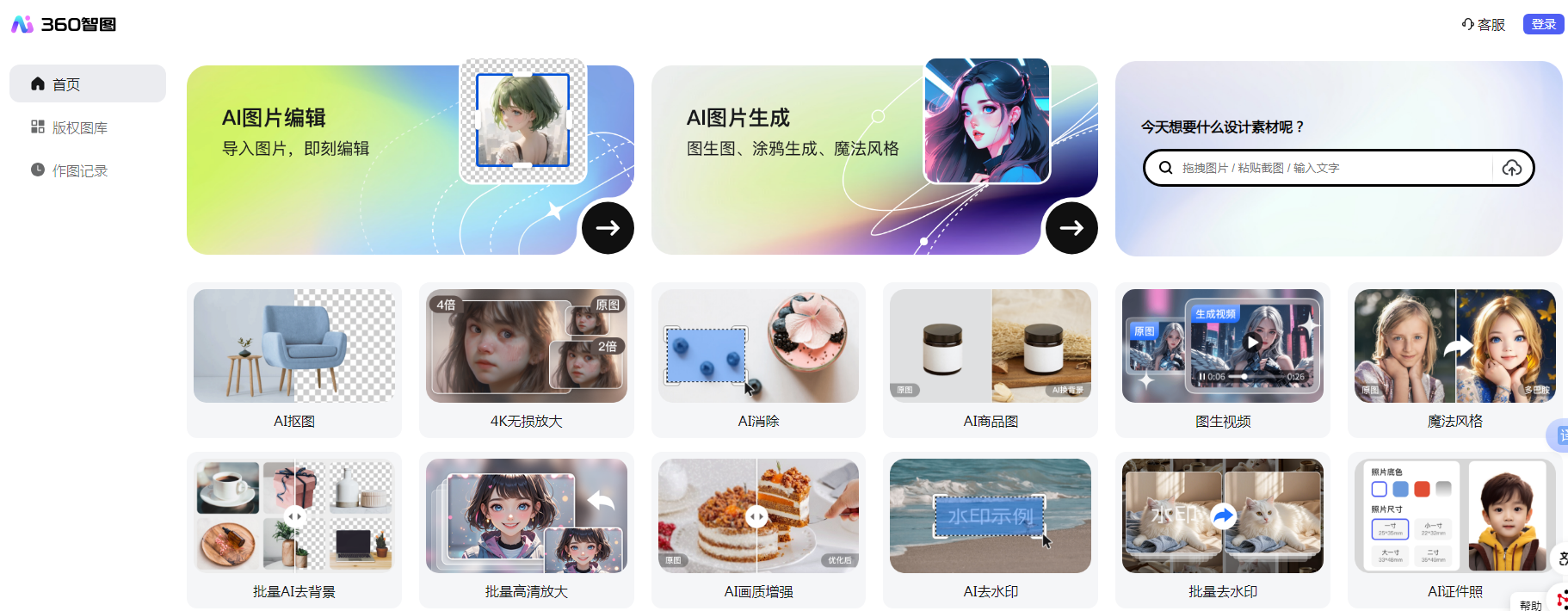Open the 4K无损放大 tool card
The height and width of the screenshot is (611, 1568).
pyautogui.click(x=526, y=358)
